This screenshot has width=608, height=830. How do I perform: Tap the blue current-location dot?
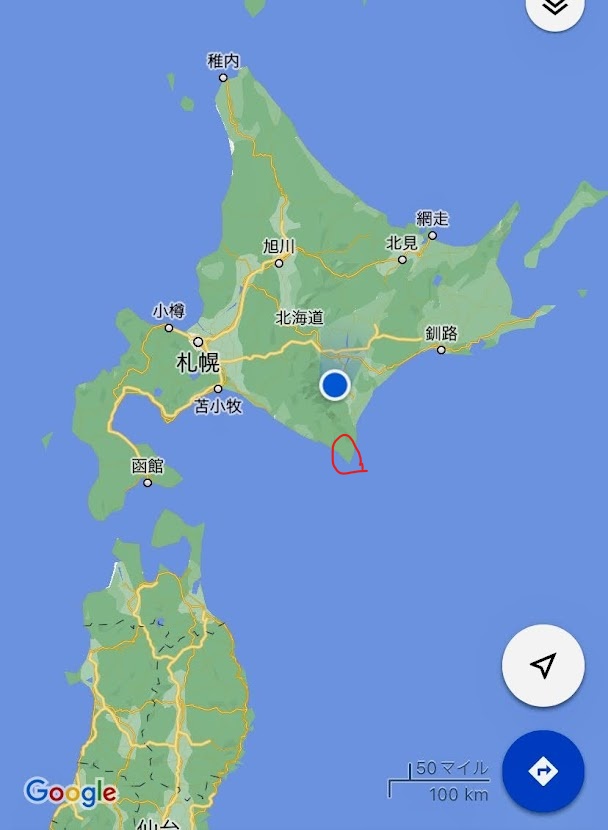tap(335, 385)
